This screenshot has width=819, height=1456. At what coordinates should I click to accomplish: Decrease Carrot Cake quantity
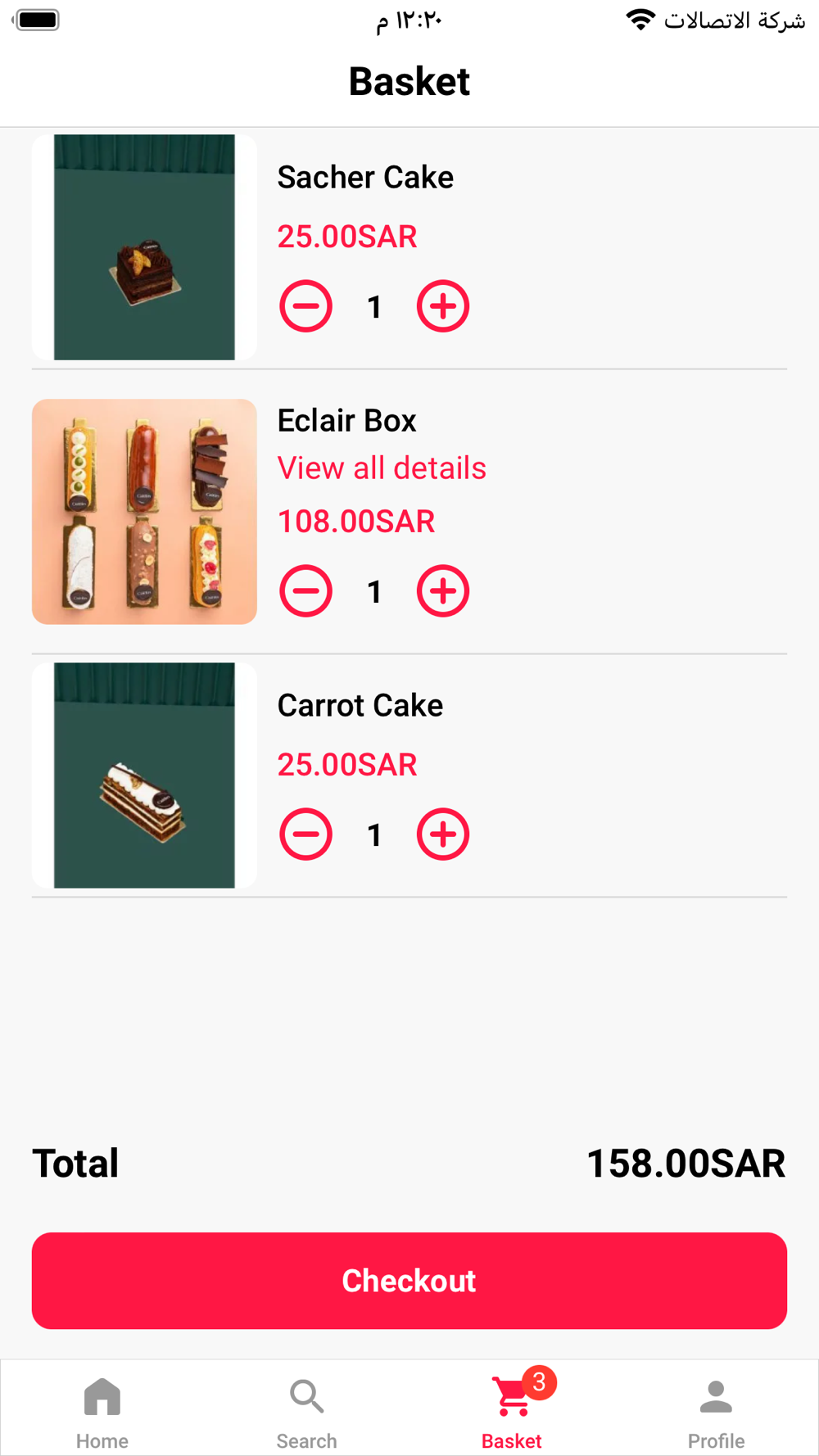(x=305, y=834)
